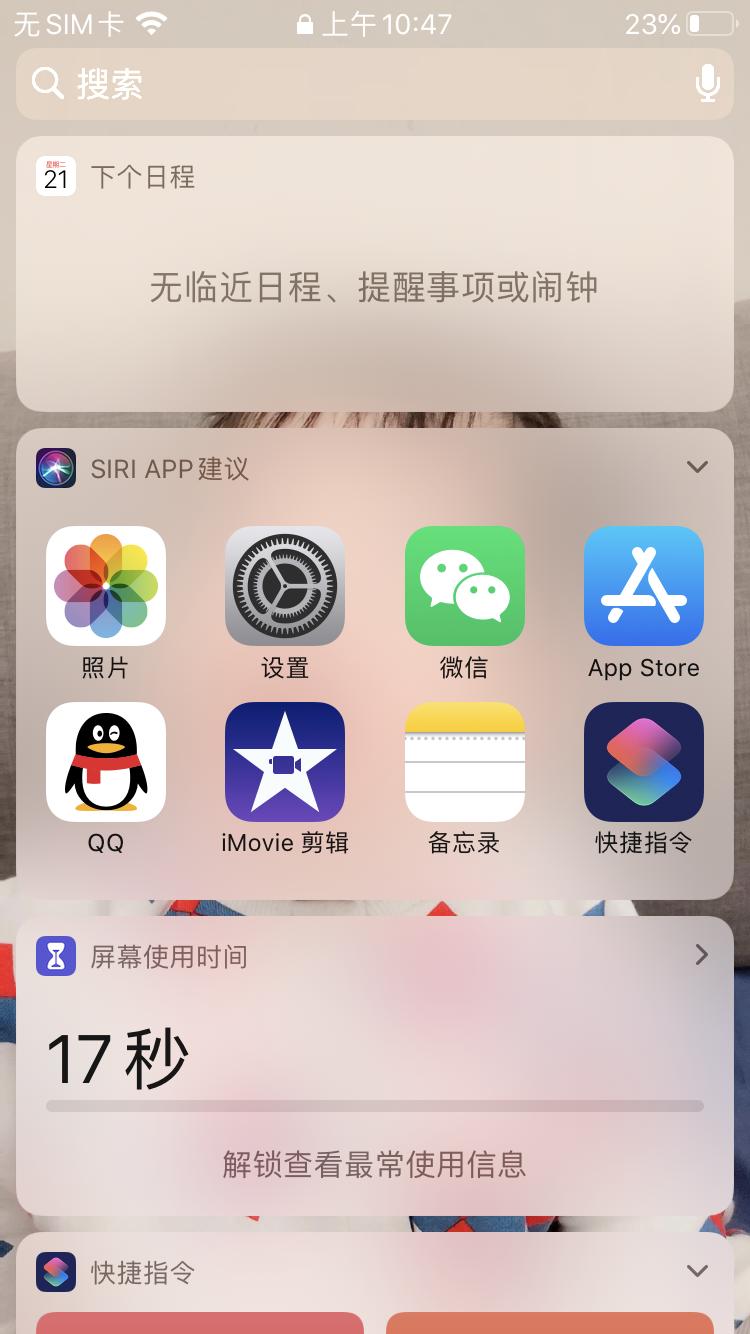
Task: Expand 屏幕使用时间 details via arrow
Action: (701, 956)
